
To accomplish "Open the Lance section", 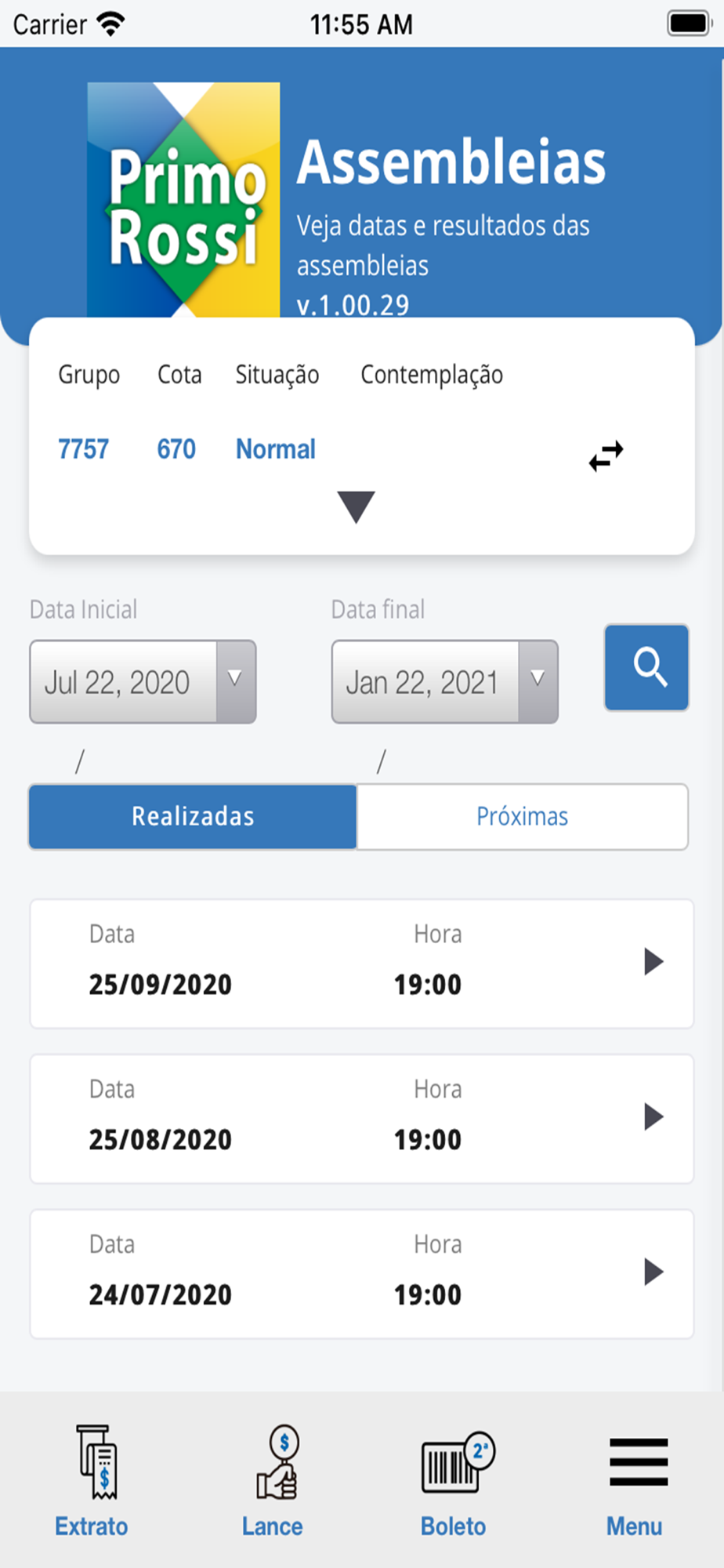I will coord(273,1481).
